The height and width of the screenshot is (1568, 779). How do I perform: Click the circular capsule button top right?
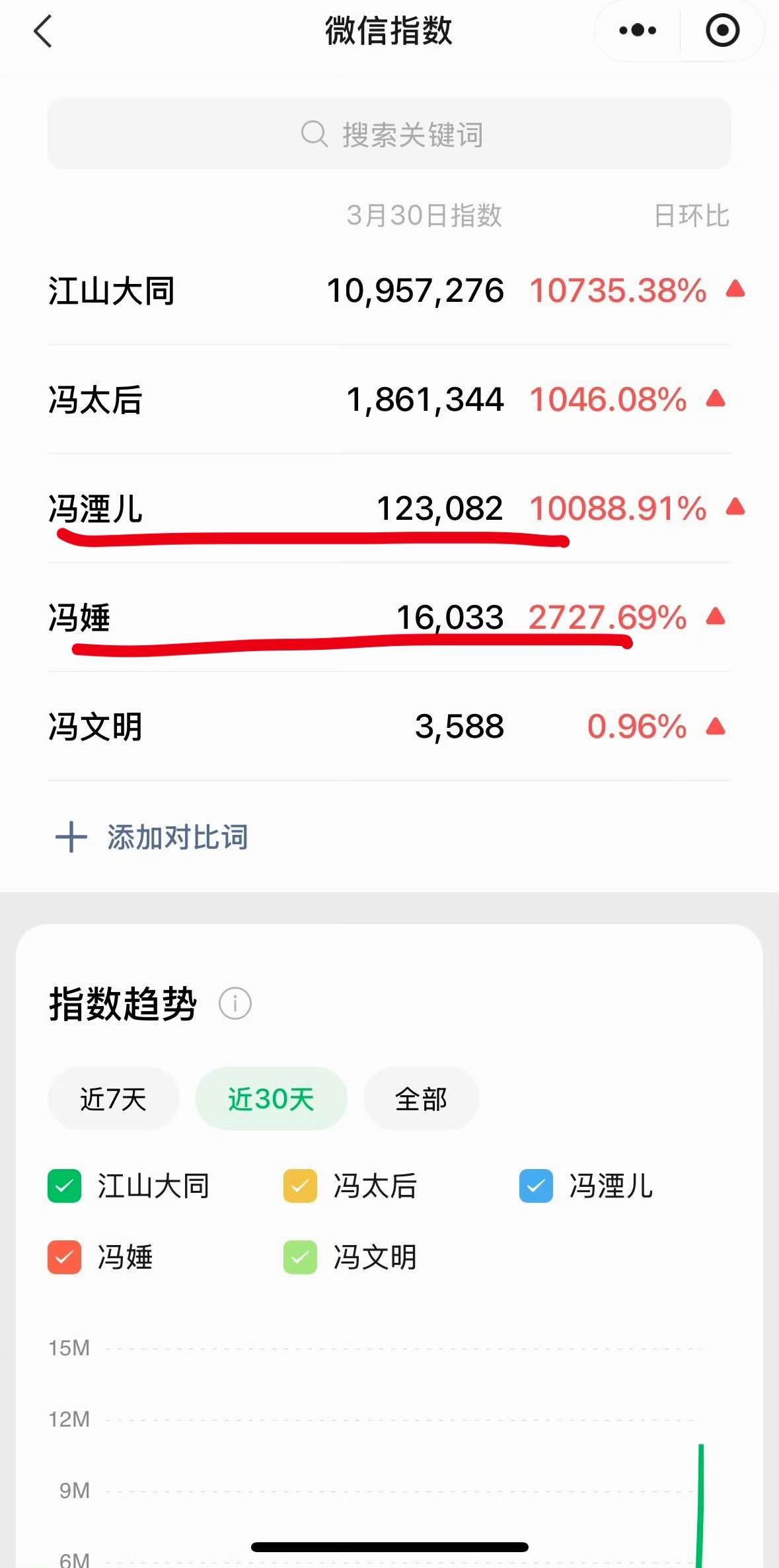pos(720,30)
